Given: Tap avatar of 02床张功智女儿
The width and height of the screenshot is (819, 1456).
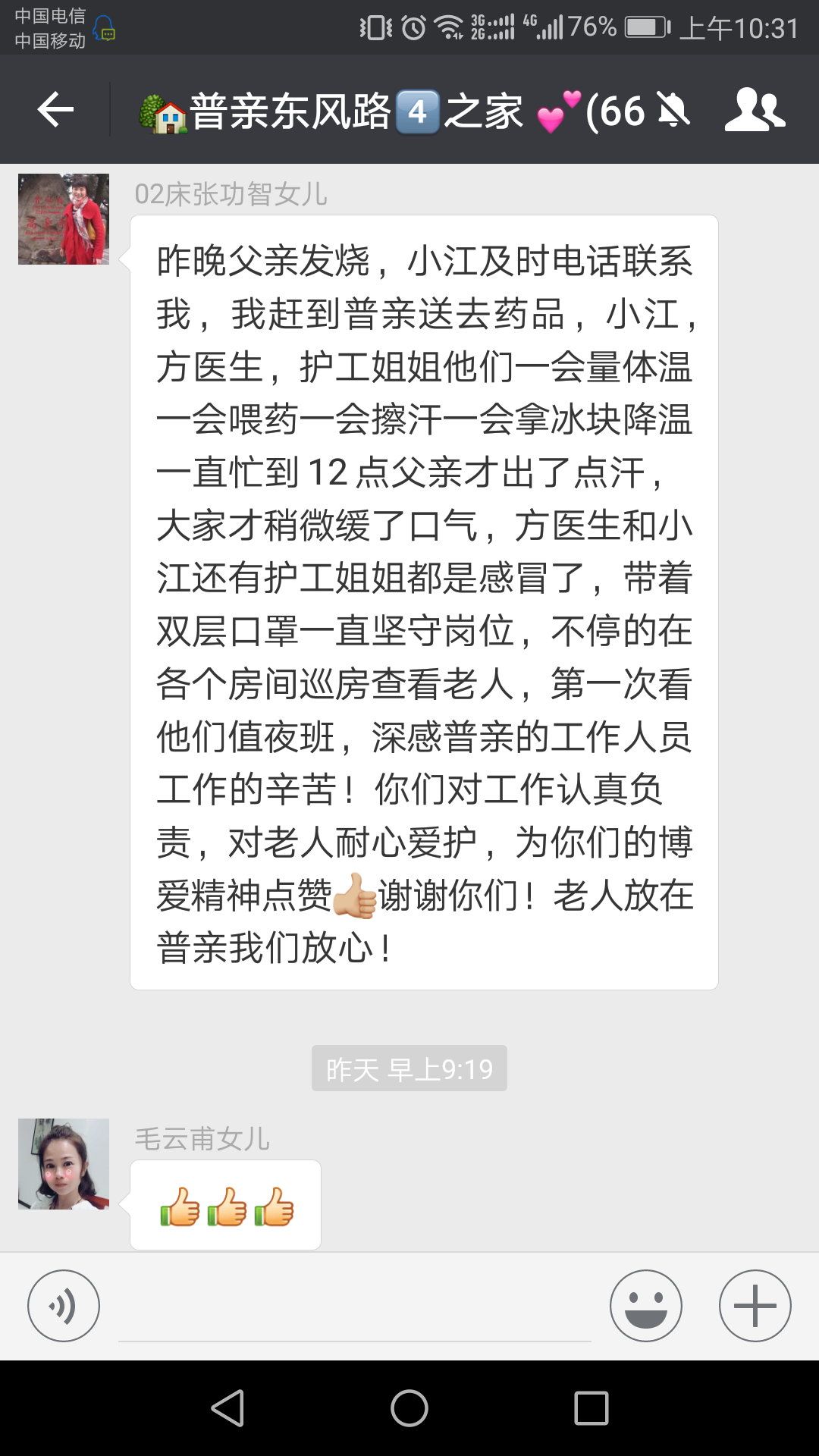Looking at the screenshot, I should click(64, 219).
